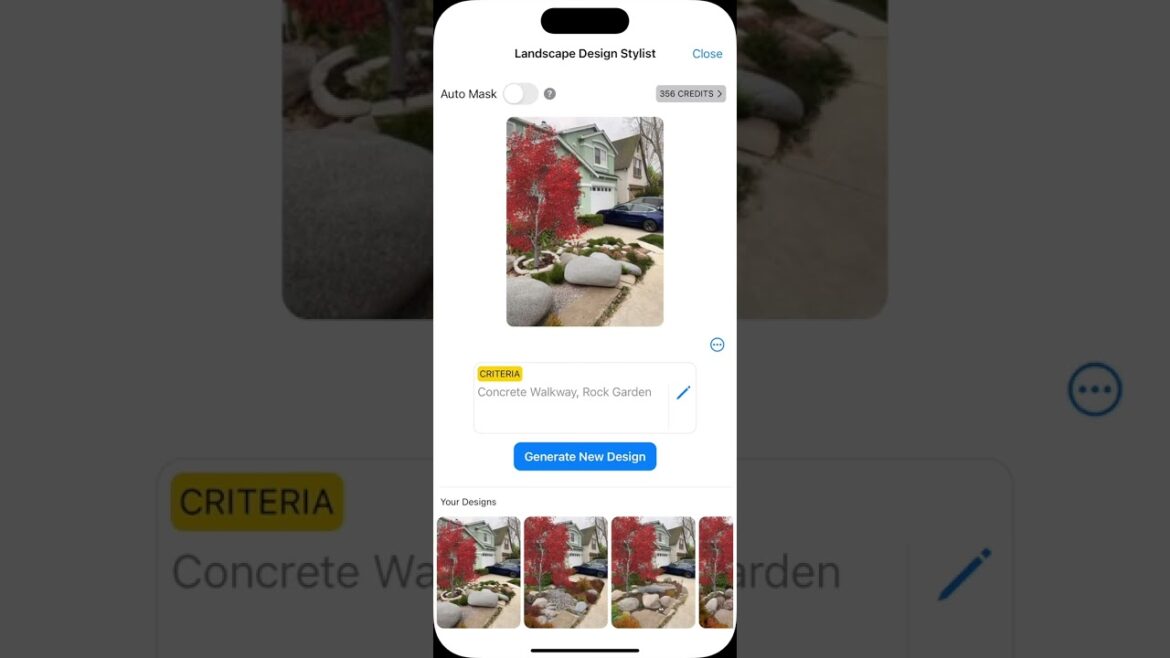This screenshot has height=658, width=1170.
Task: Open the third design in Your Designs
Action: 653,572
